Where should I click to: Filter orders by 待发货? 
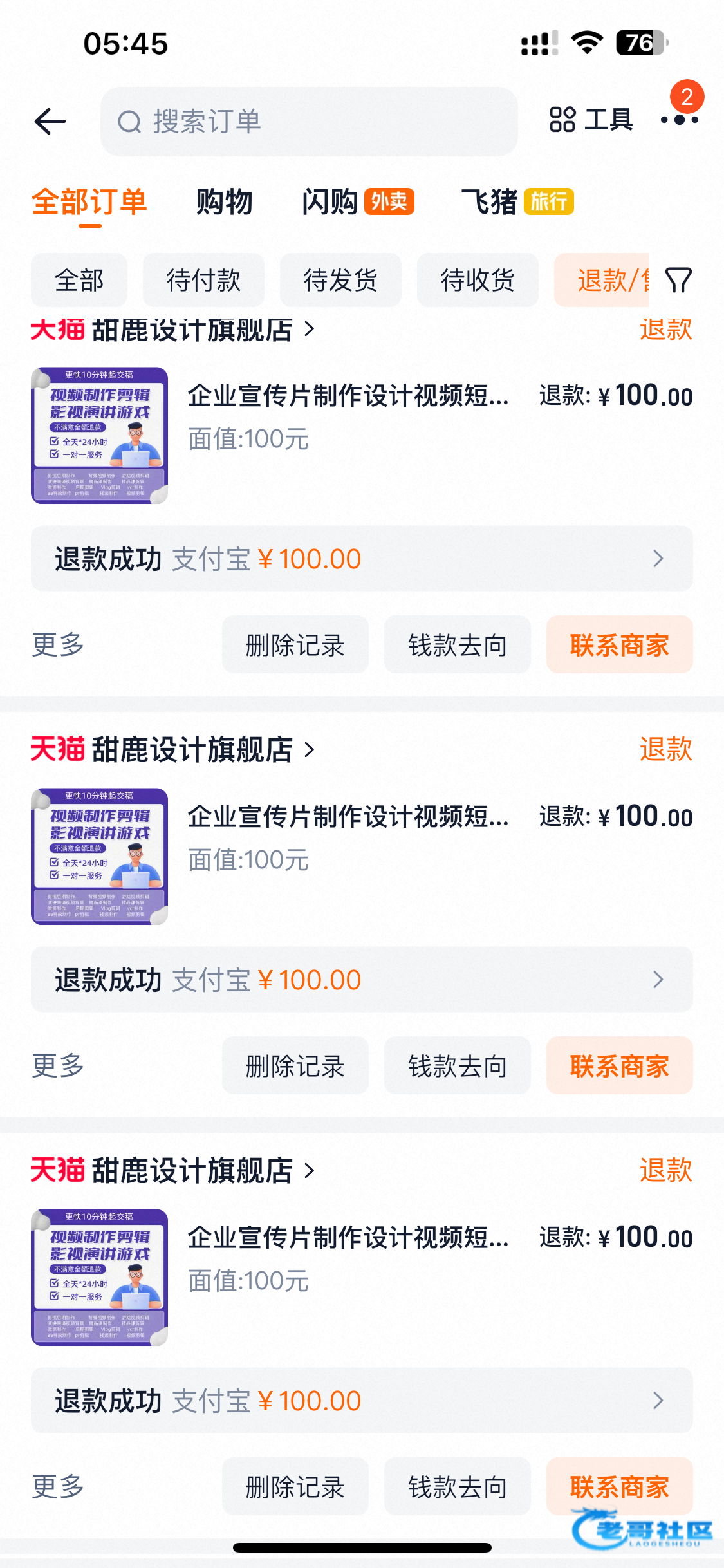(340, 280)
